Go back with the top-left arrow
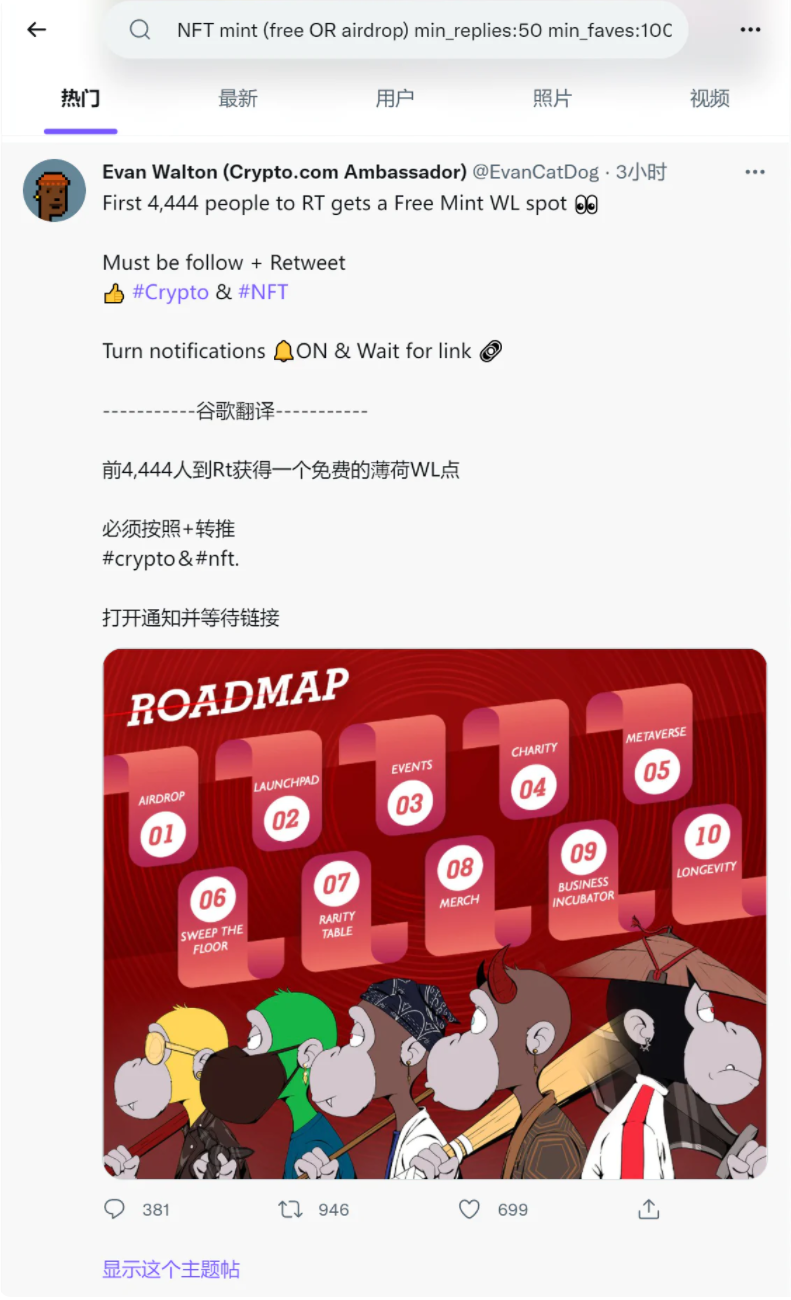This screenshot has width=791, height=1300. coord(37,30)
